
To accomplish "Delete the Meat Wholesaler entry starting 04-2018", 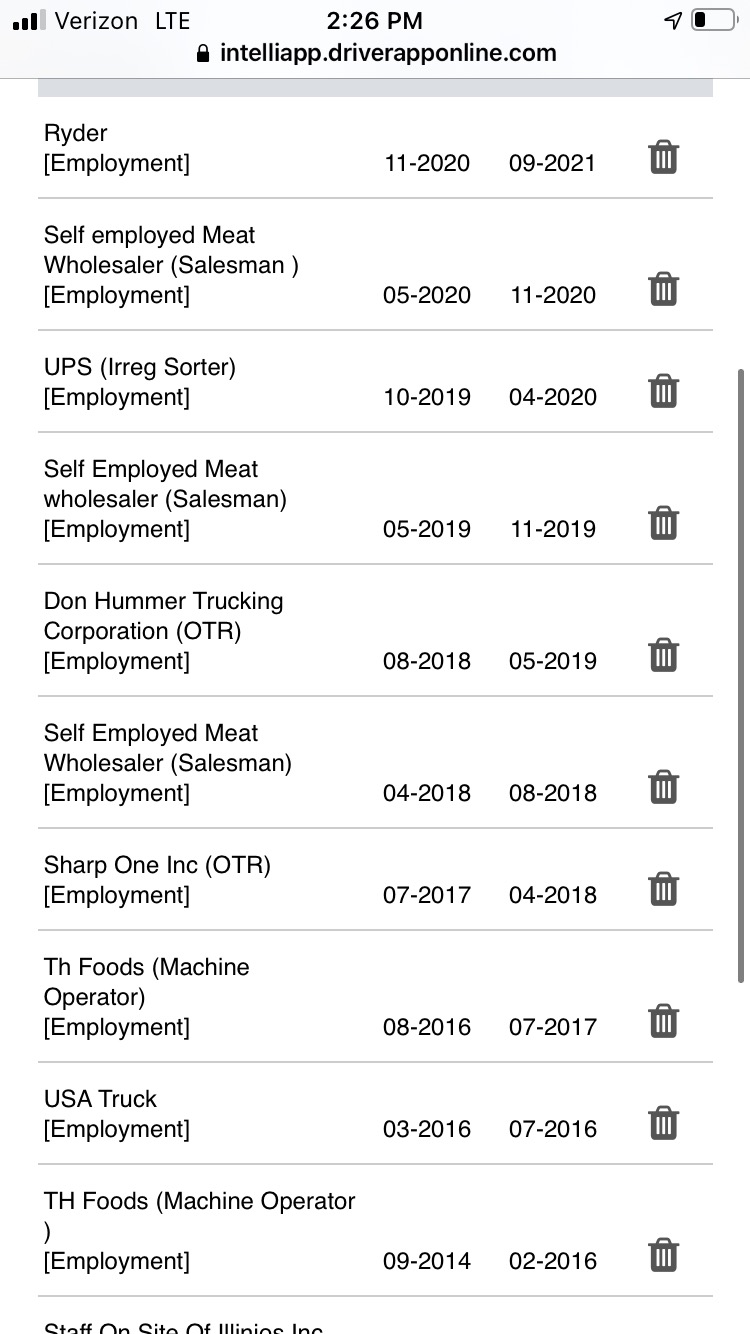I will [664, 788].
